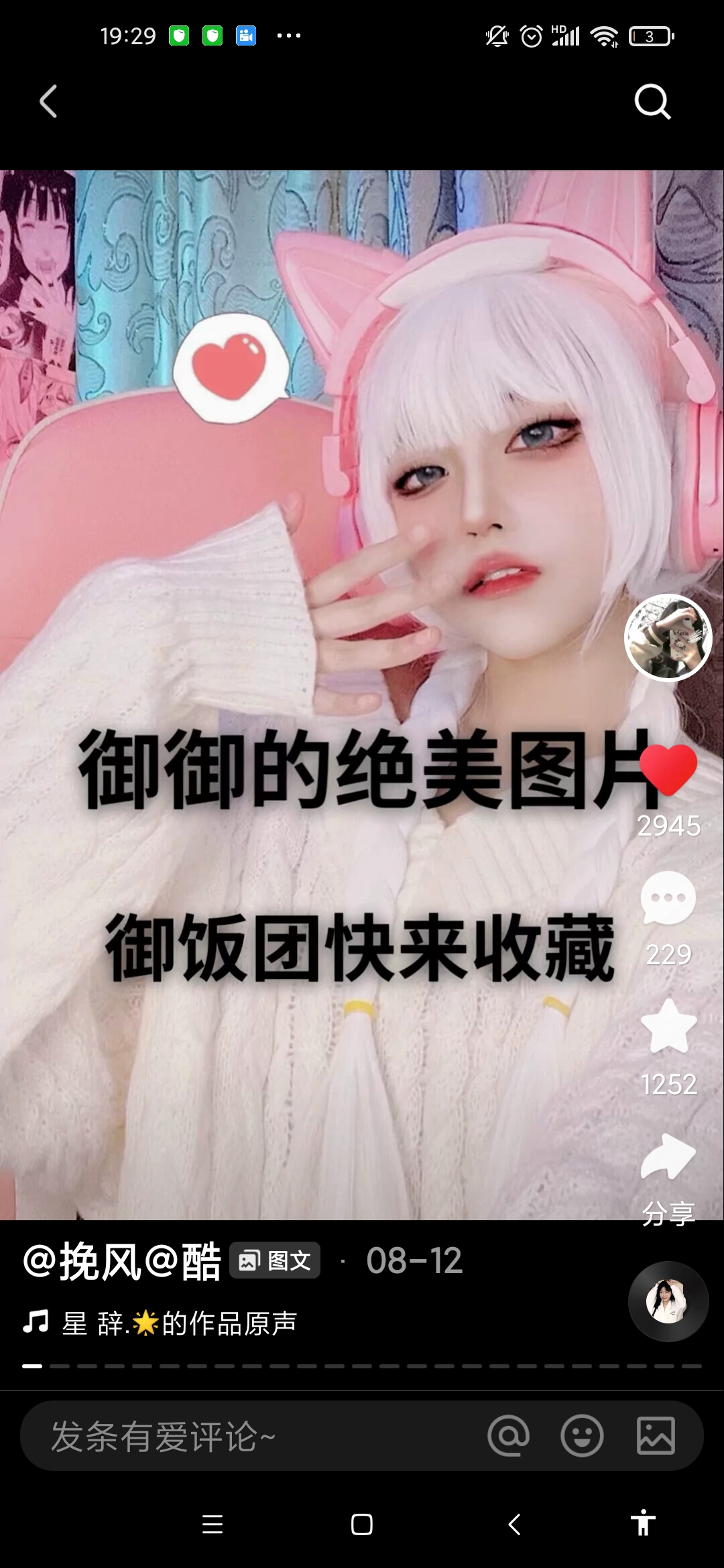Attach an image to the comment
The width and height of the screenshot is (724, 1568).
click(x=656, y=1436)
